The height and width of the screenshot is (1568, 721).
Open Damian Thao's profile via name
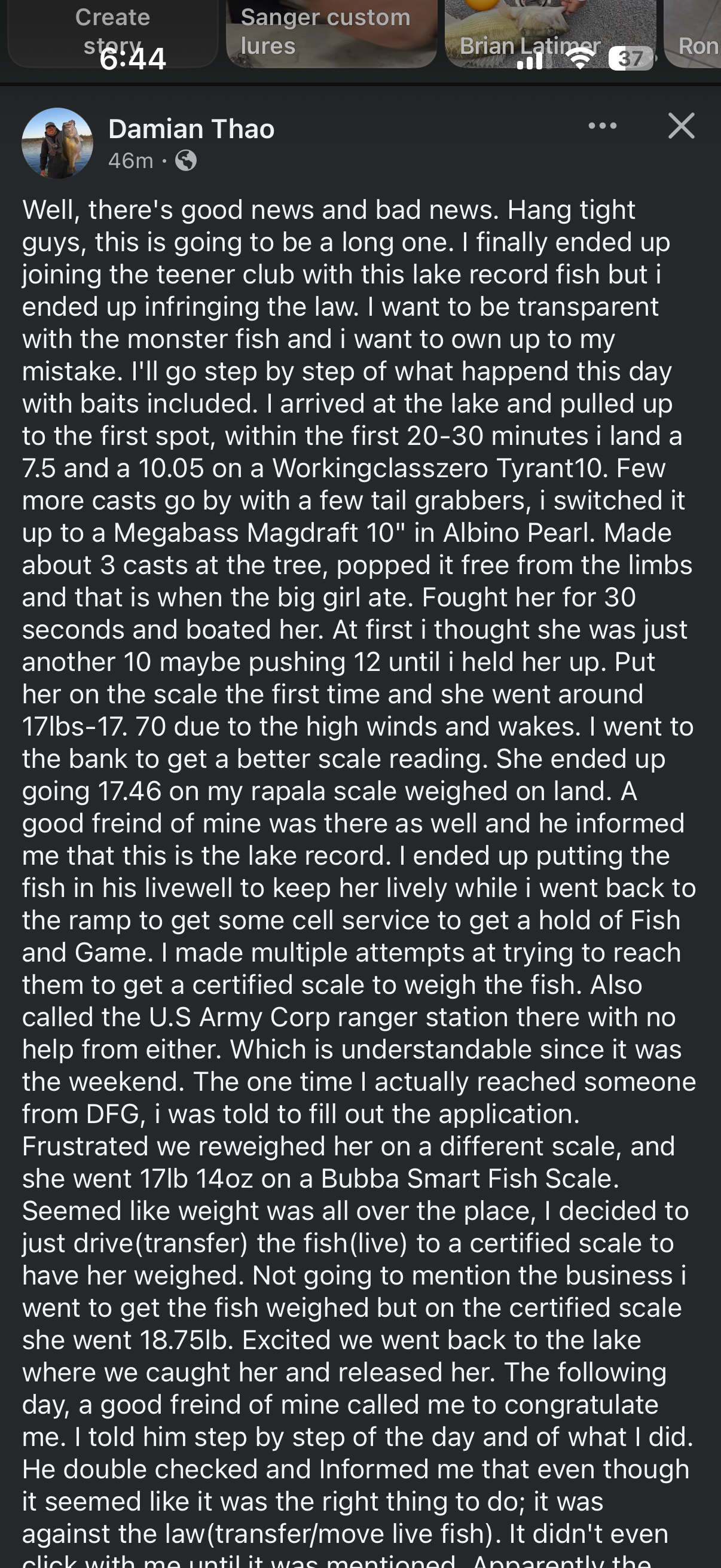point(191,129)
